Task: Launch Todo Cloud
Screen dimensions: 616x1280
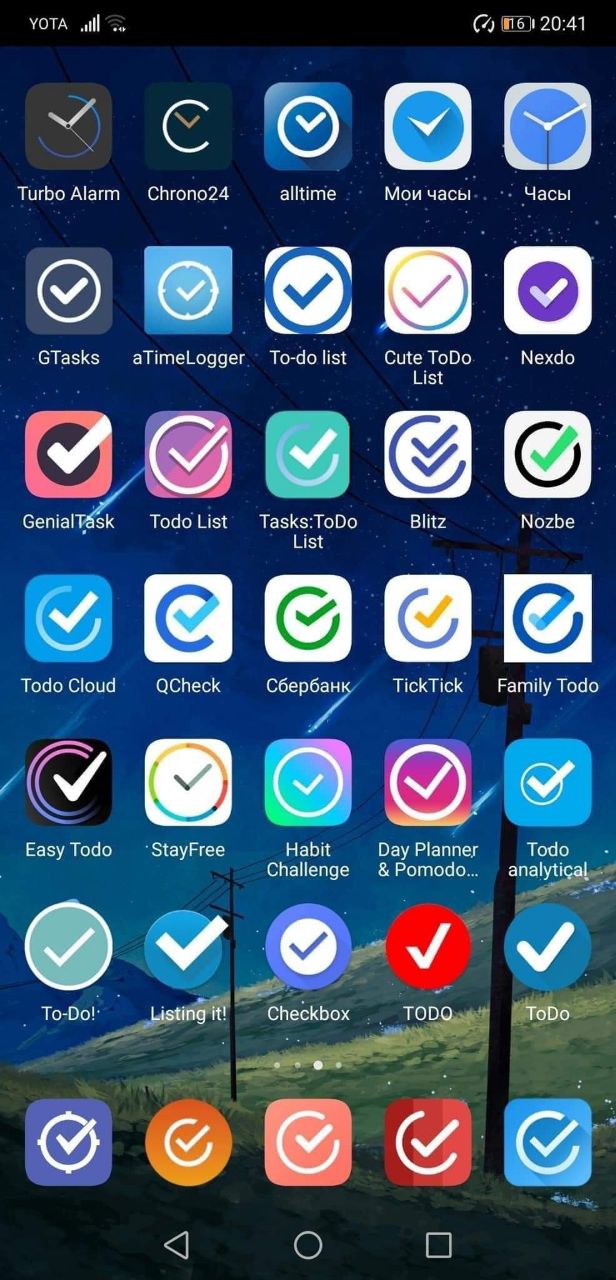Action: [68, 619]
